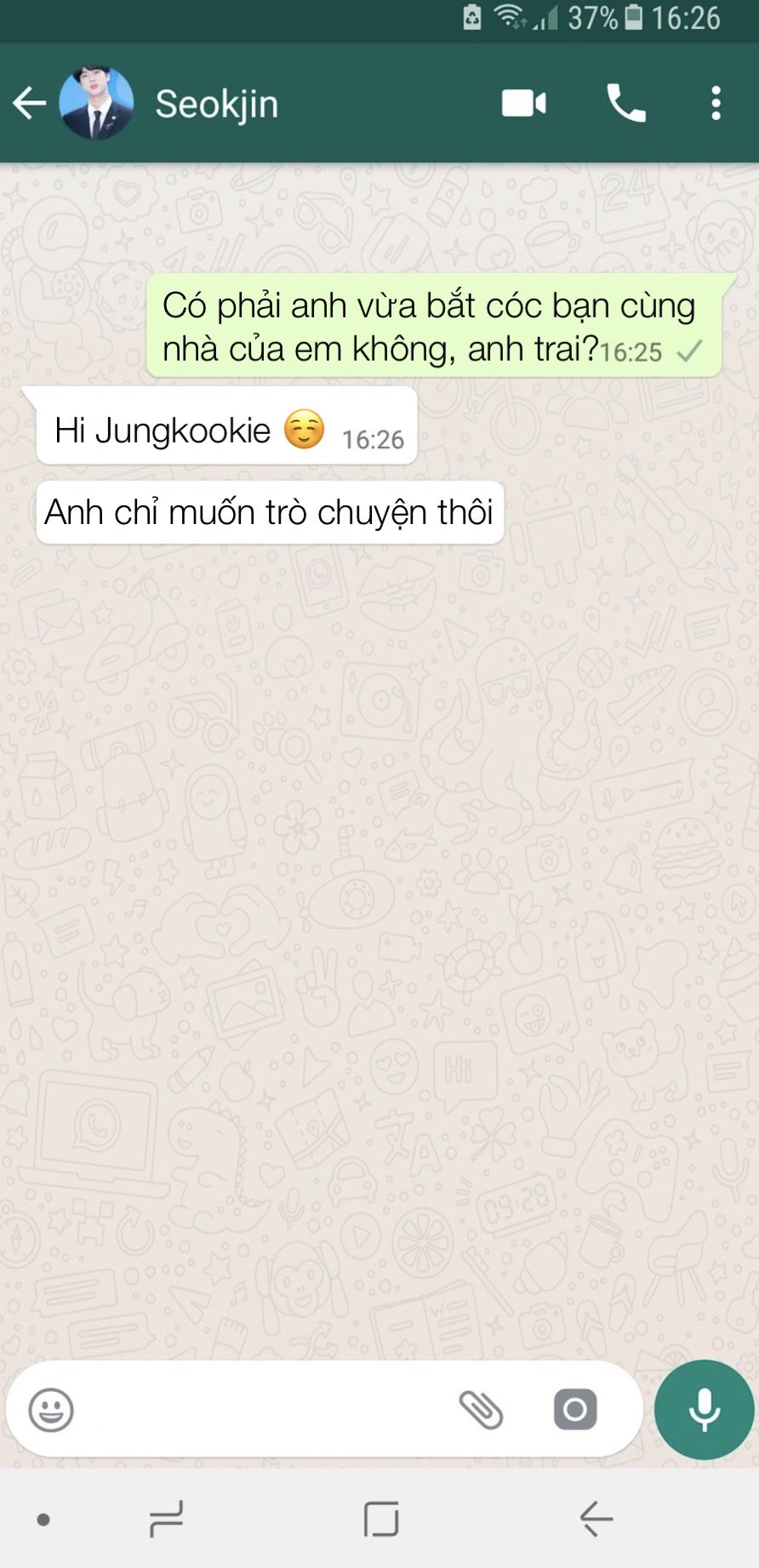Tap the system back button
The height and width of the screenshot is (1568, 759).
pos(596,1519)
